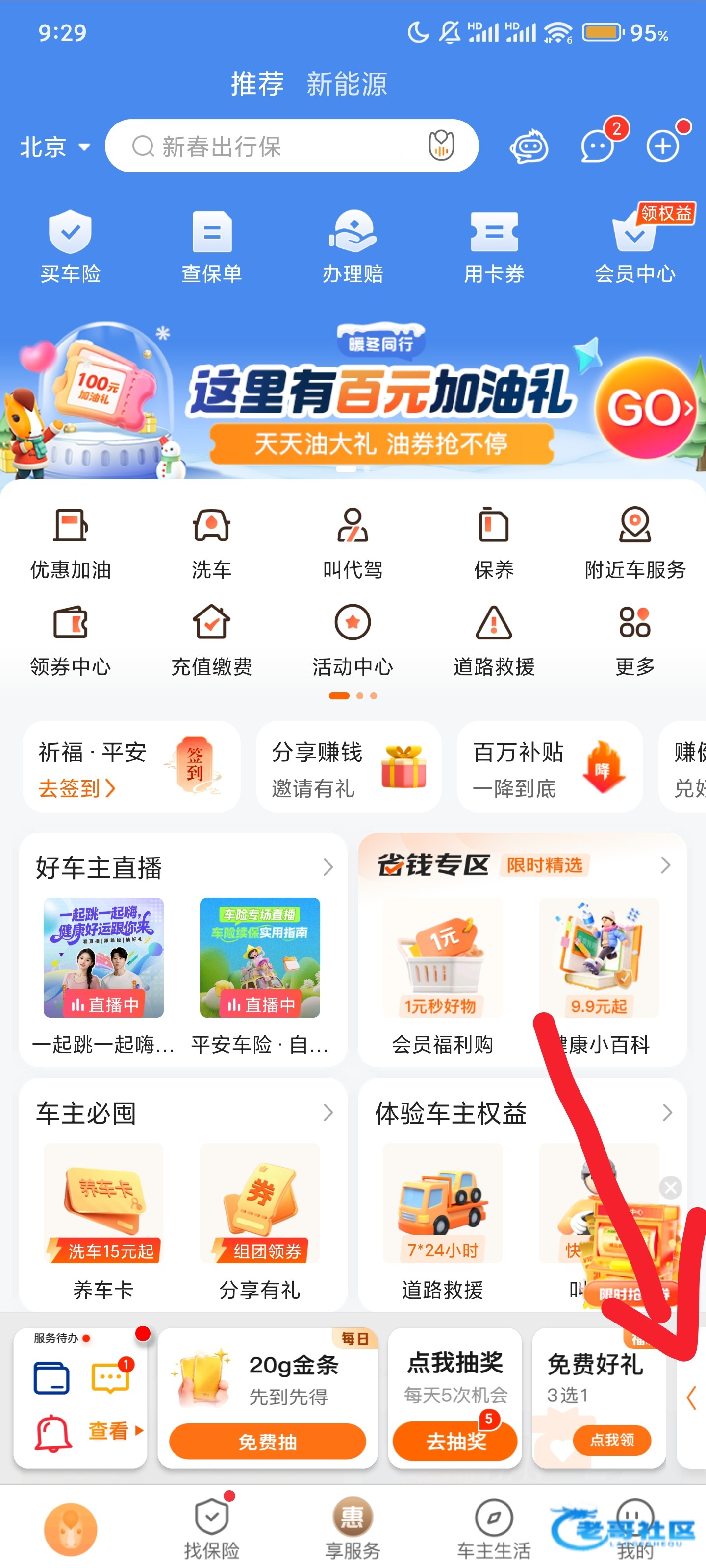Switch to the 新能源 tab
This screenshot has height=1568, width=706.
click(x=347, y=83)
